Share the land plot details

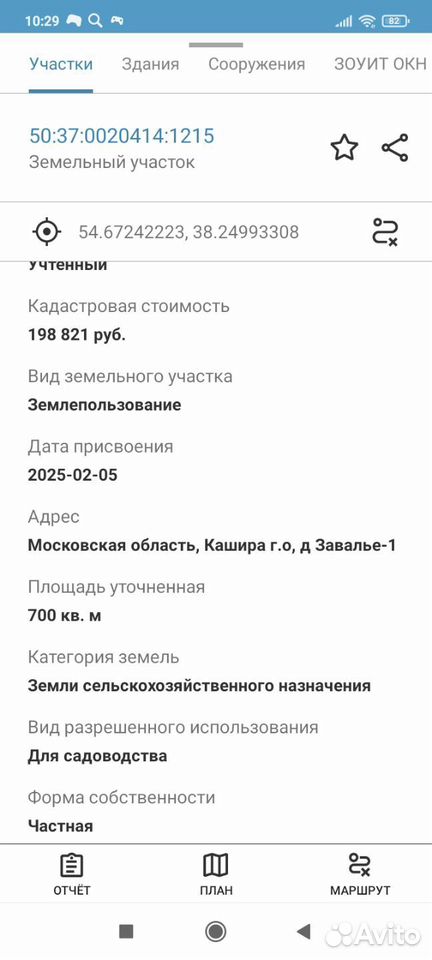point(395,148)
